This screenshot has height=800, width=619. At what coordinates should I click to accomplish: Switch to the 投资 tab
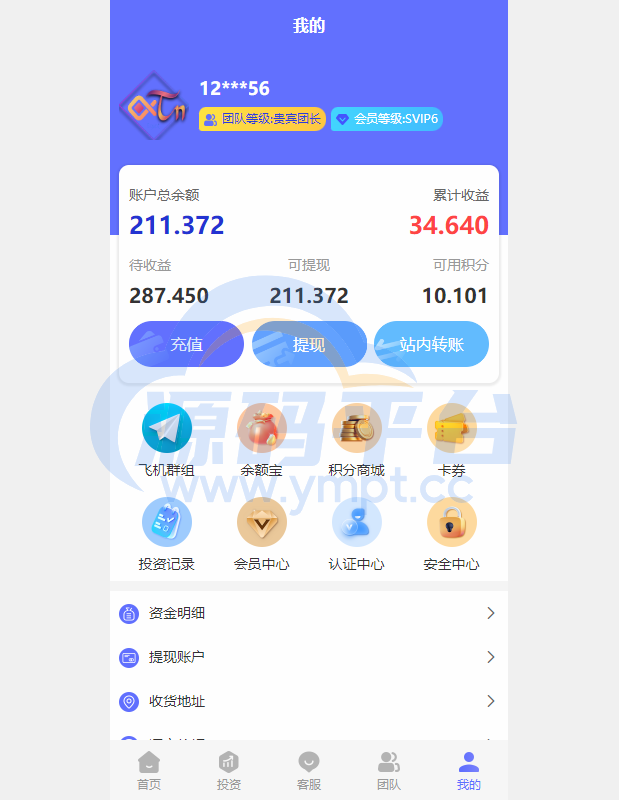point(229,770)
